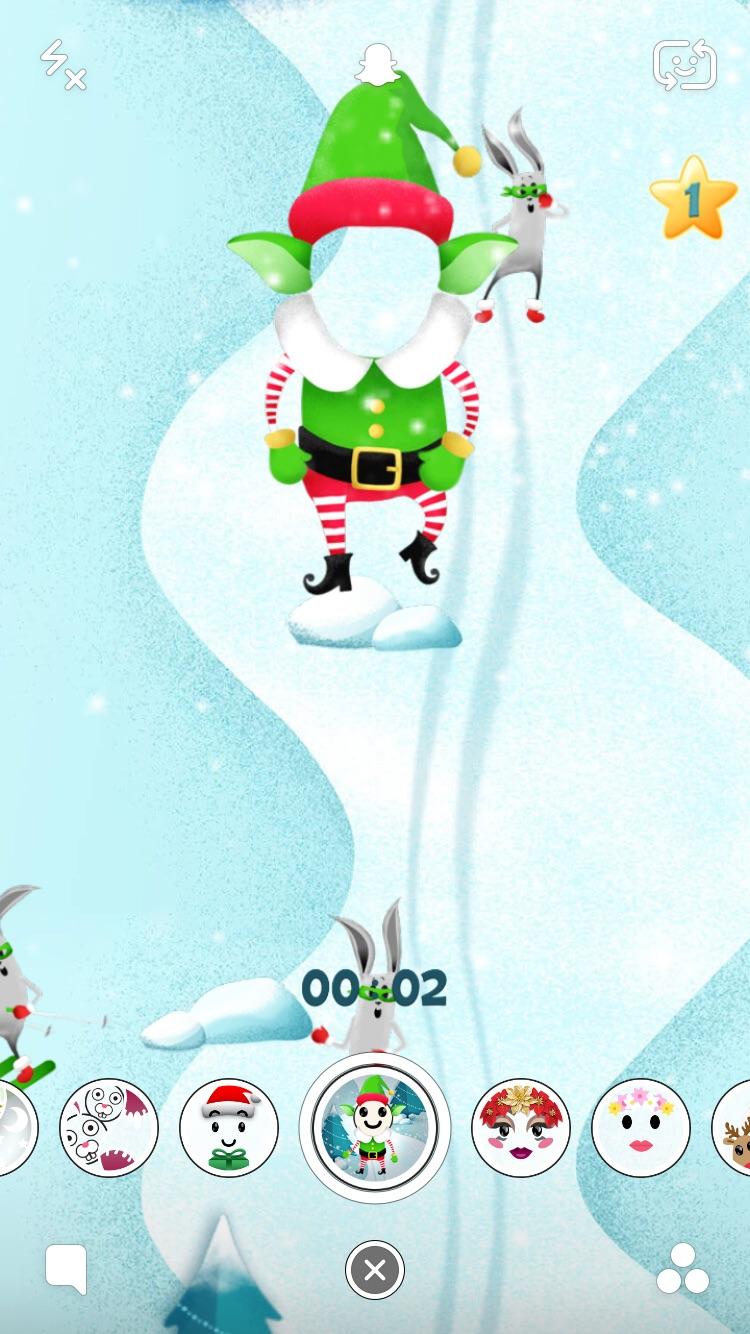
Task: Open the stories screen
Action: coord(683,1270)
